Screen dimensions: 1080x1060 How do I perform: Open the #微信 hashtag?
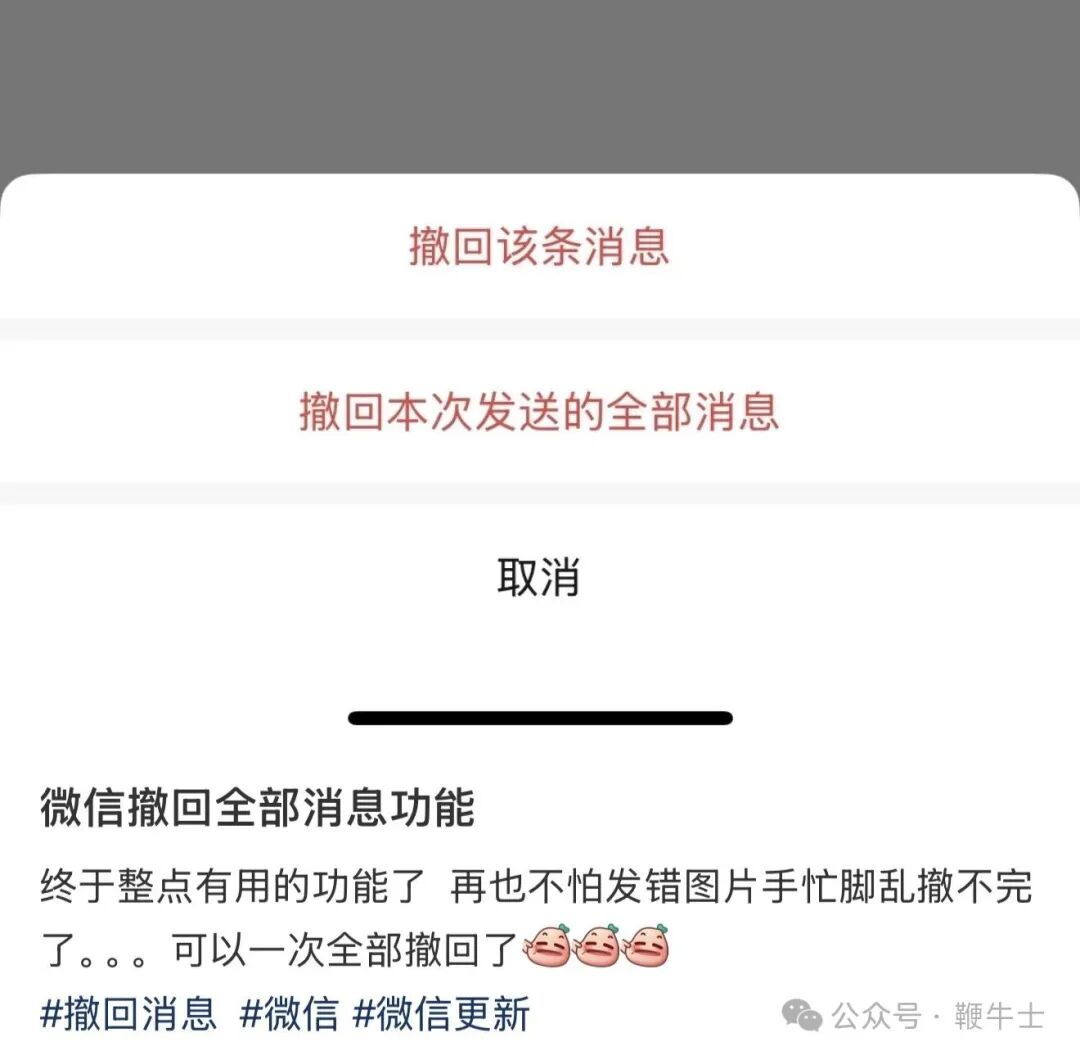click(289, 1014)
